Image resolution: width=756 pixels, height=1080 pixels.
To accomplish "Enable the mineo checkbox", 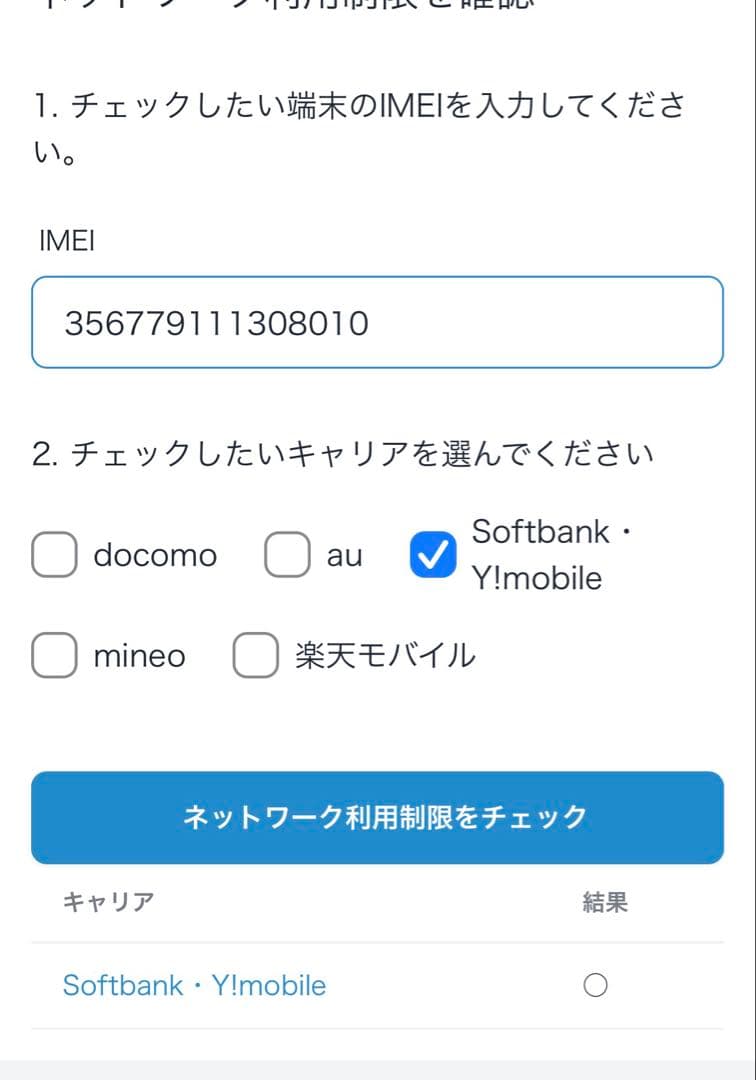I will click(54, 655).
